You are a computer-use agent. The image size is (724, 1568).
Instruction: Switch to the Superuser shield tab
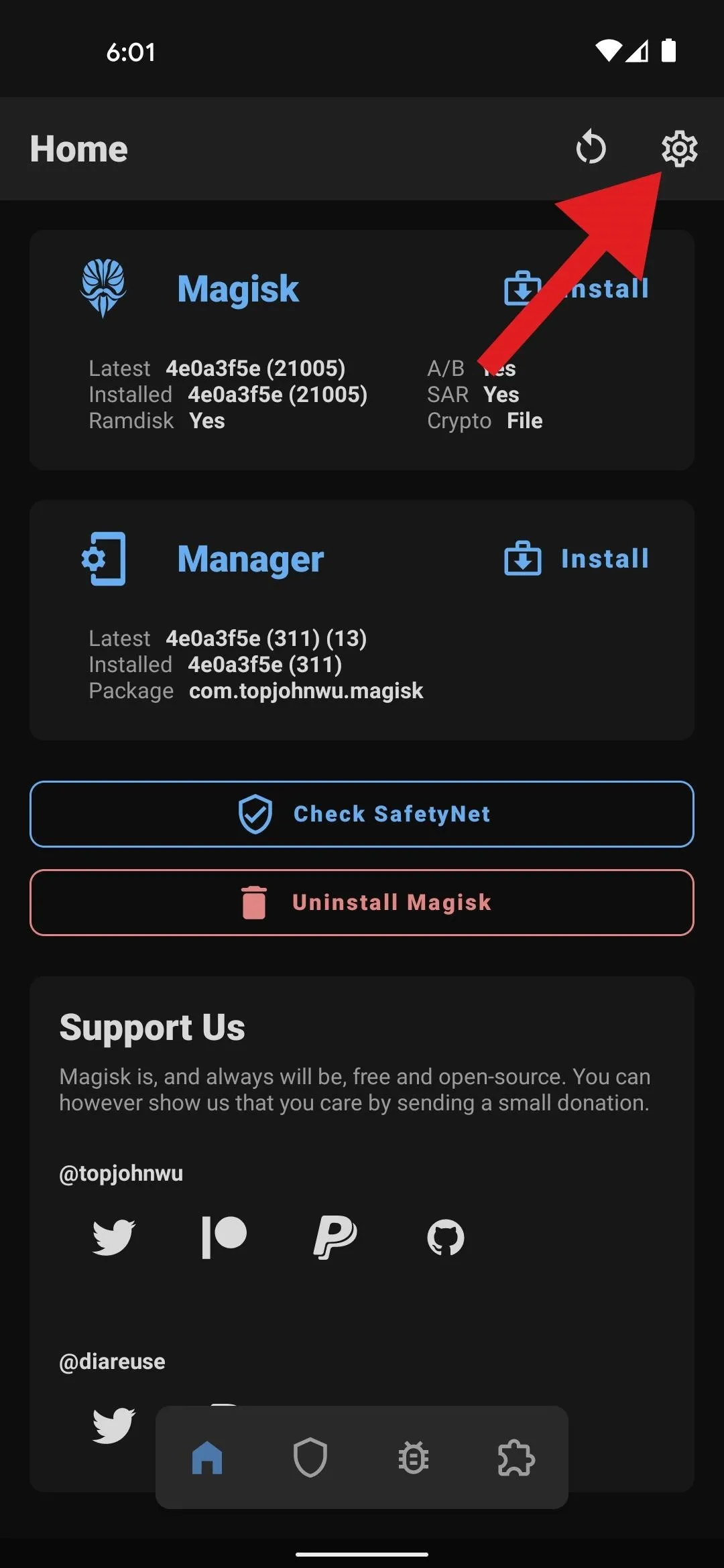click(x=310, y=1457)
